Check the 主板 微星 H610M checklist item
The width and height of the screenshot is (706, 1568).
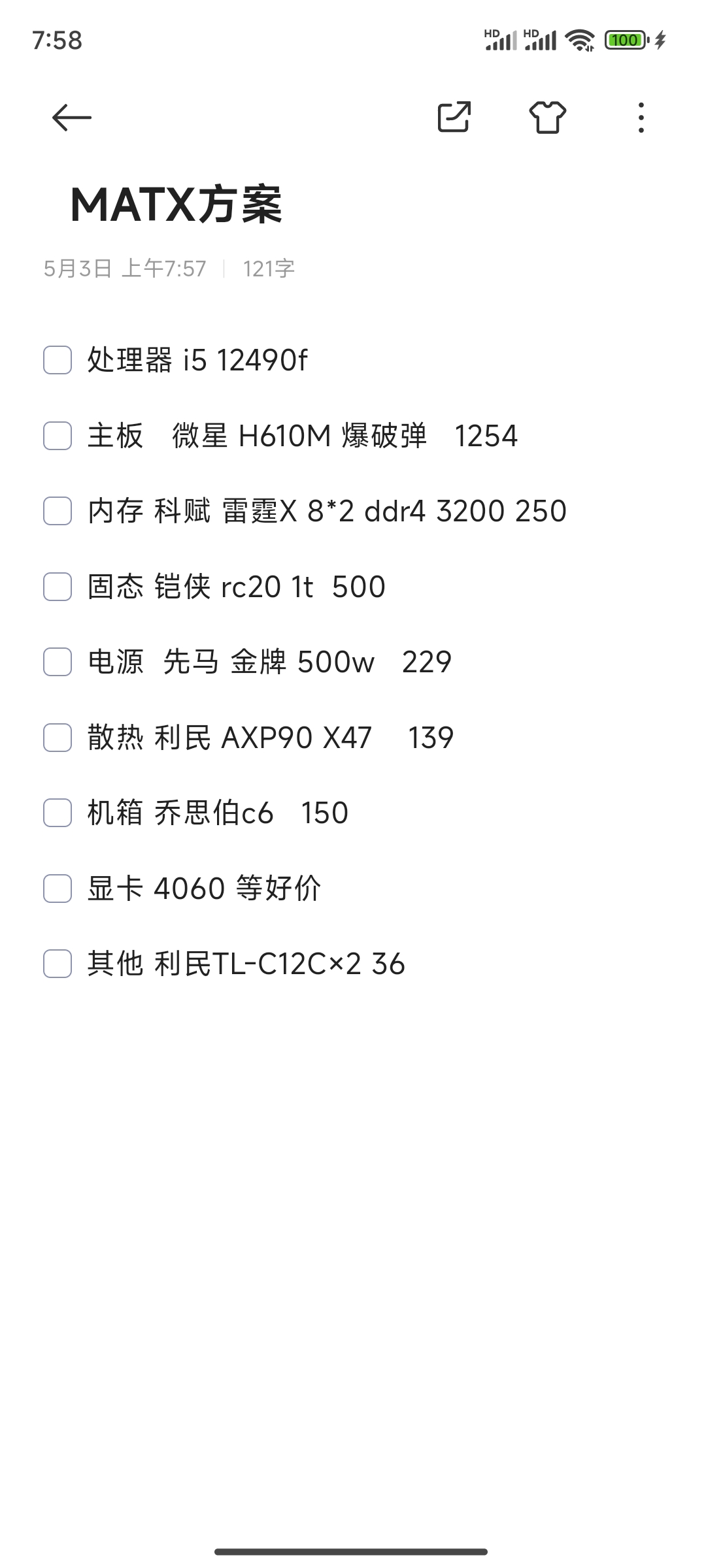click(x=56, y=436)
